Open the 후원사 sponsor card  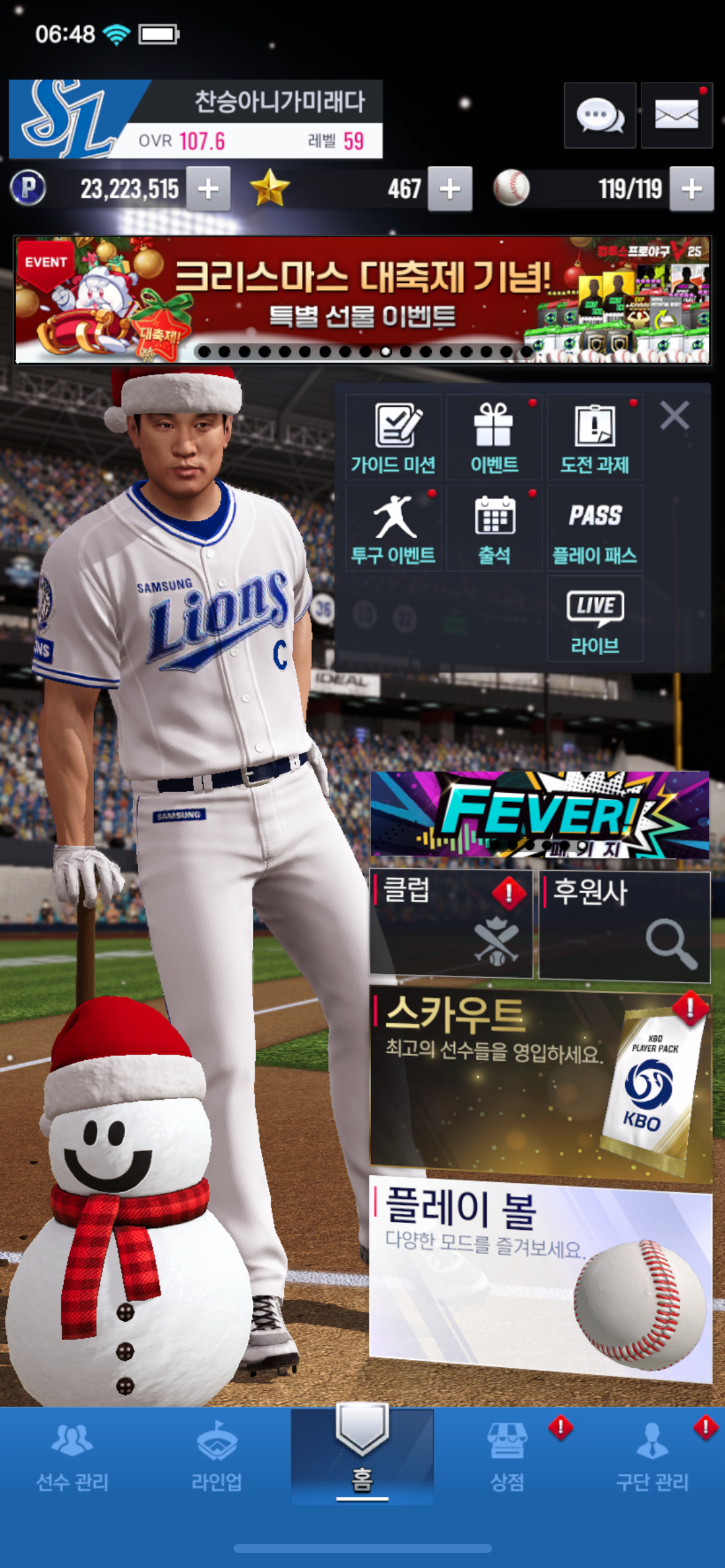pos(624,926)
